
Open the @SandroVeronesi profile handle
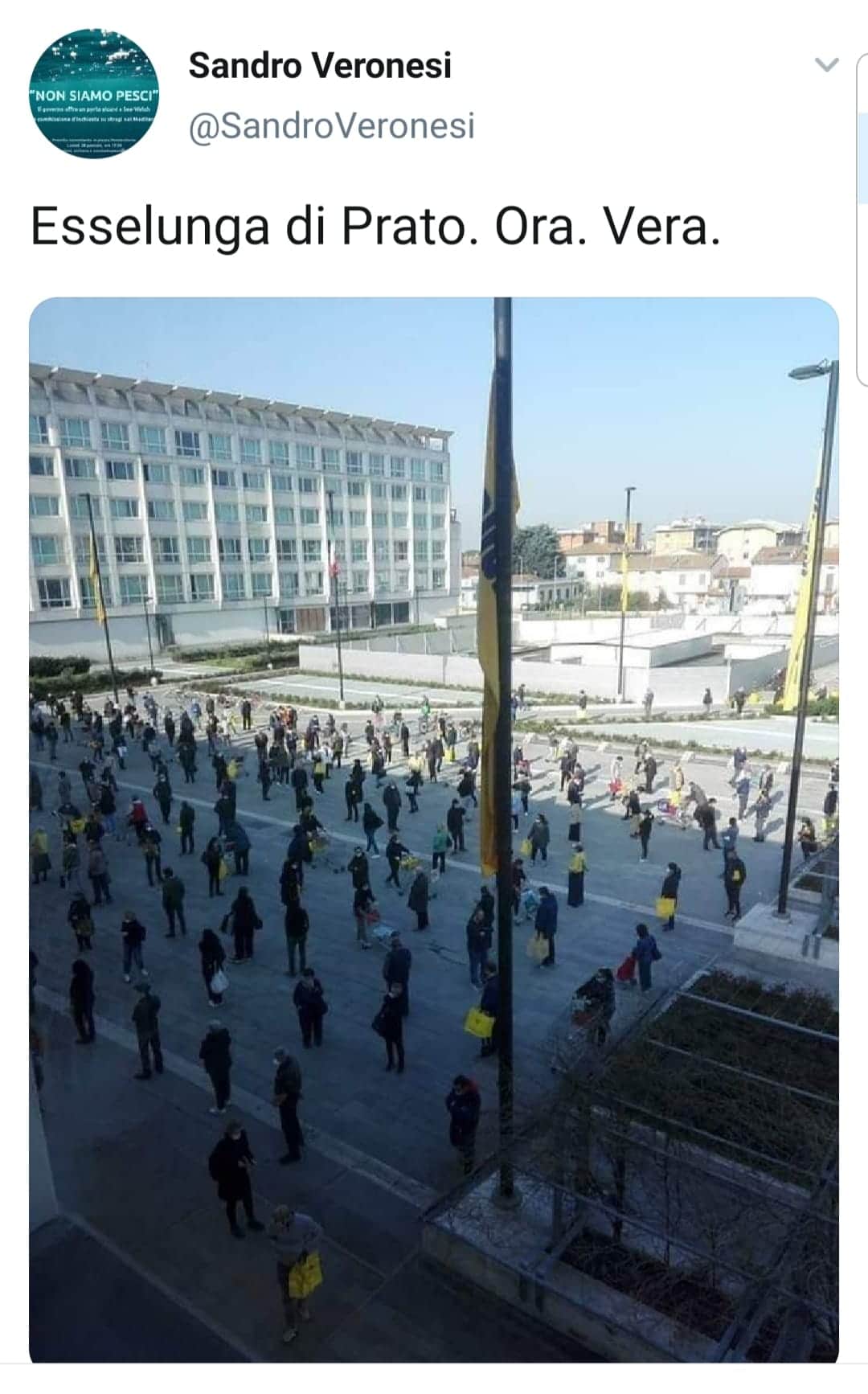(331, 126)
